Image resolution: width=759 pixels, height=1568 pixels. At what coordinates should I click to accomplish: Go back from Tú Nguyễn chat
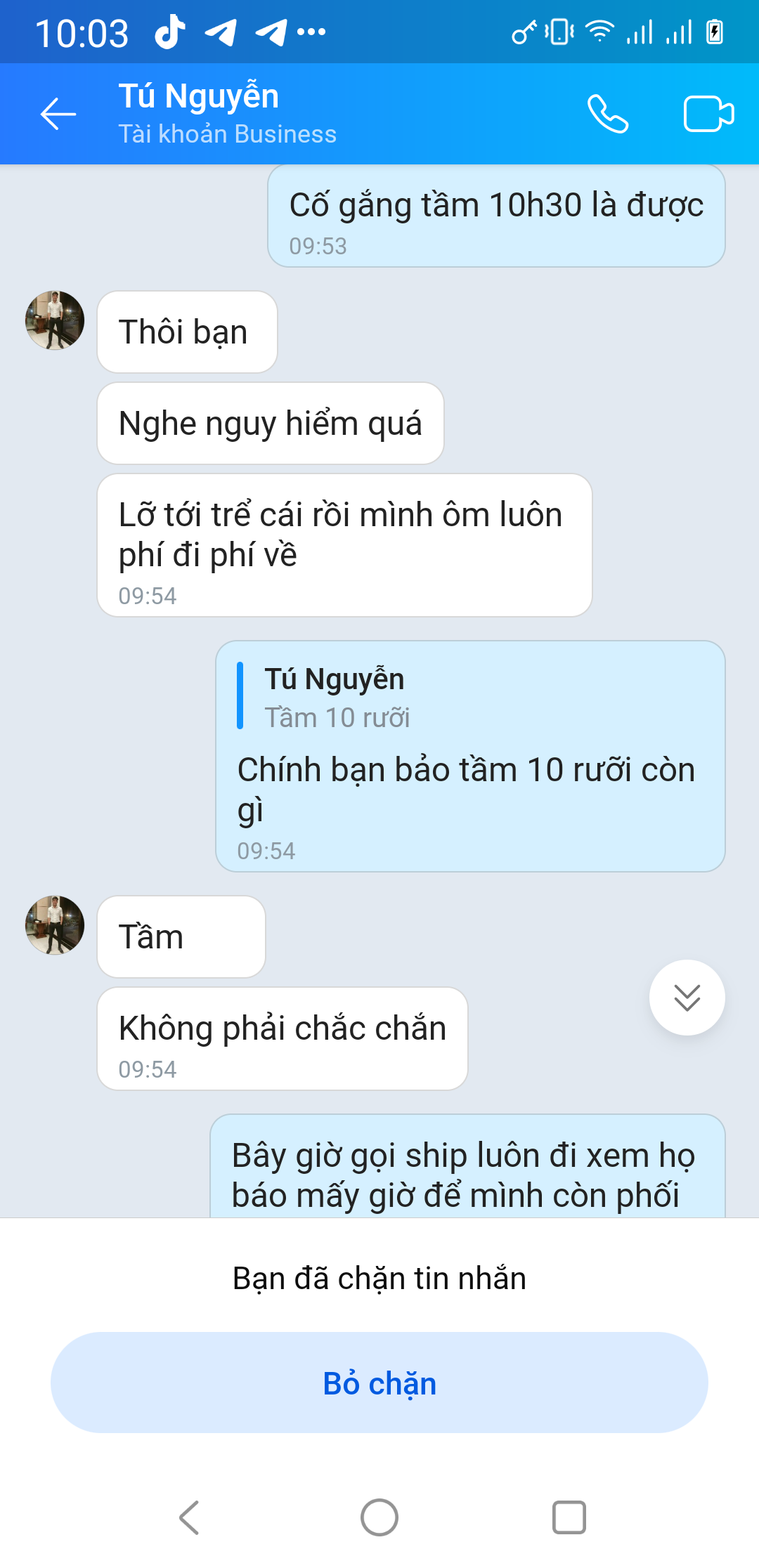tap(58, 114)
